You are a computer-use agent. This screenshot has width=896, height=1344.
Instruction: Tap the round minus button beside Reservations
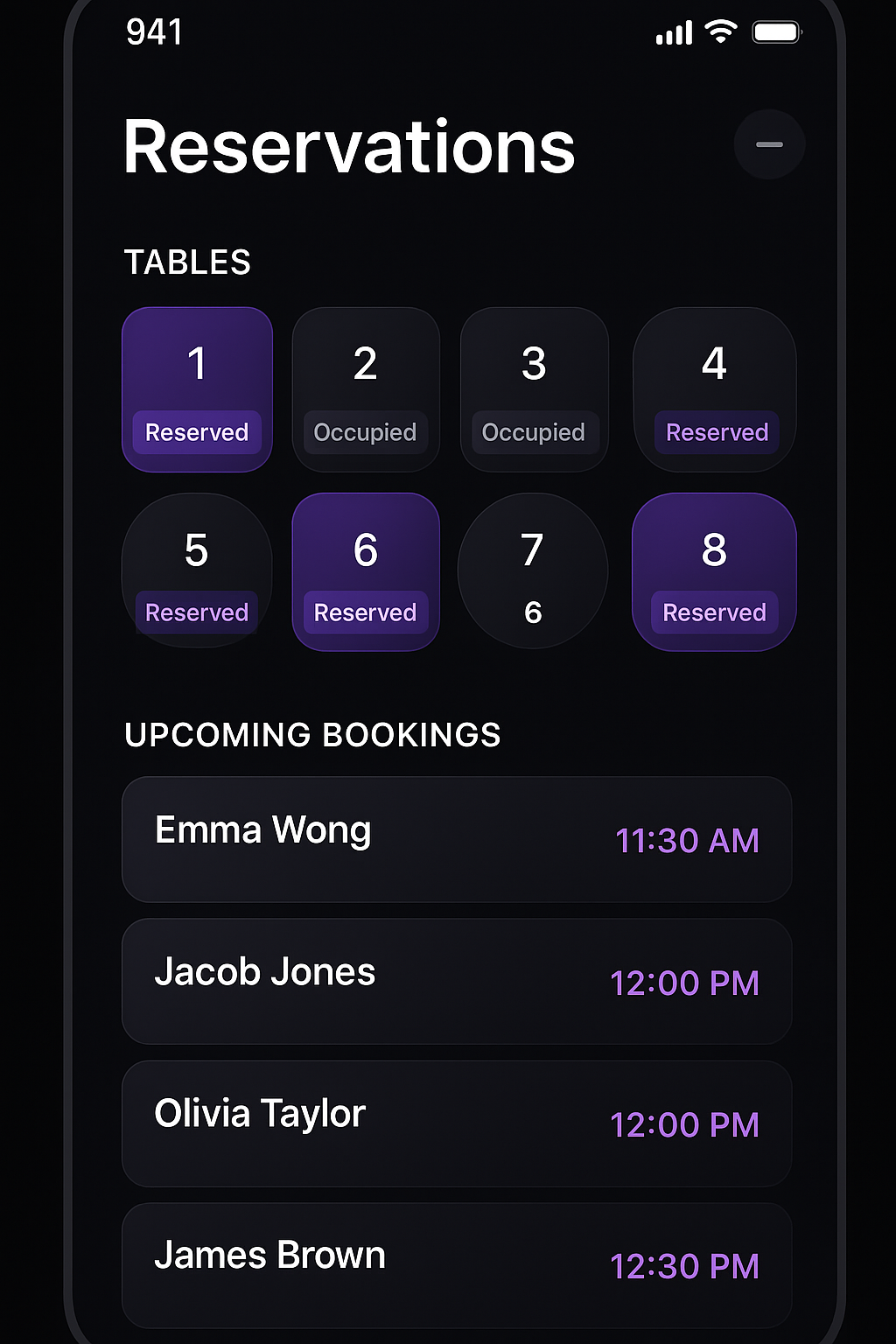[769, 144]
